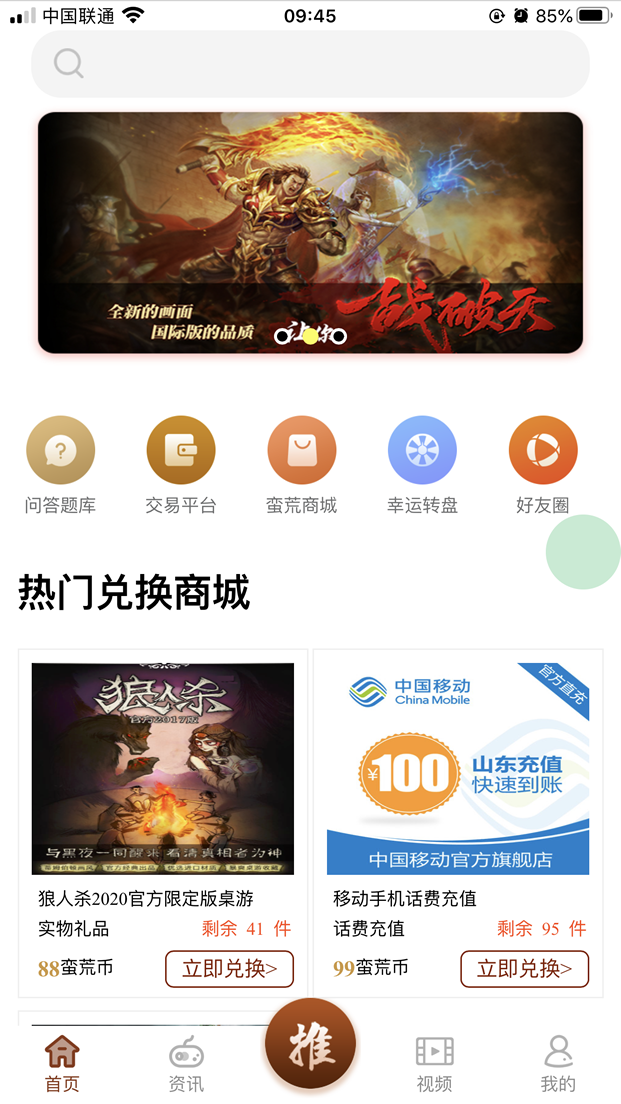Switch to the 首页 tab

(x=62, y=1064)
